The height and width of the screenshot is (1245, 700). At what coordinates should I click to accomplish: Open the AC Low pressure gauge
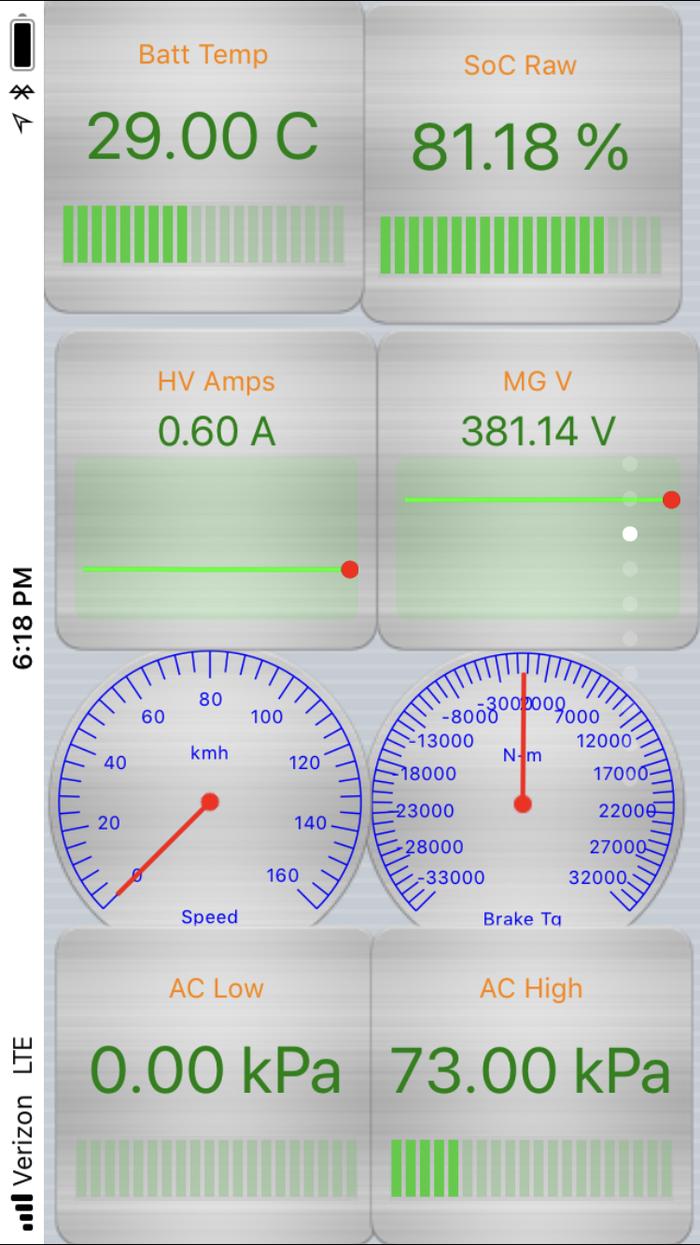click(x=216, y=1085)
